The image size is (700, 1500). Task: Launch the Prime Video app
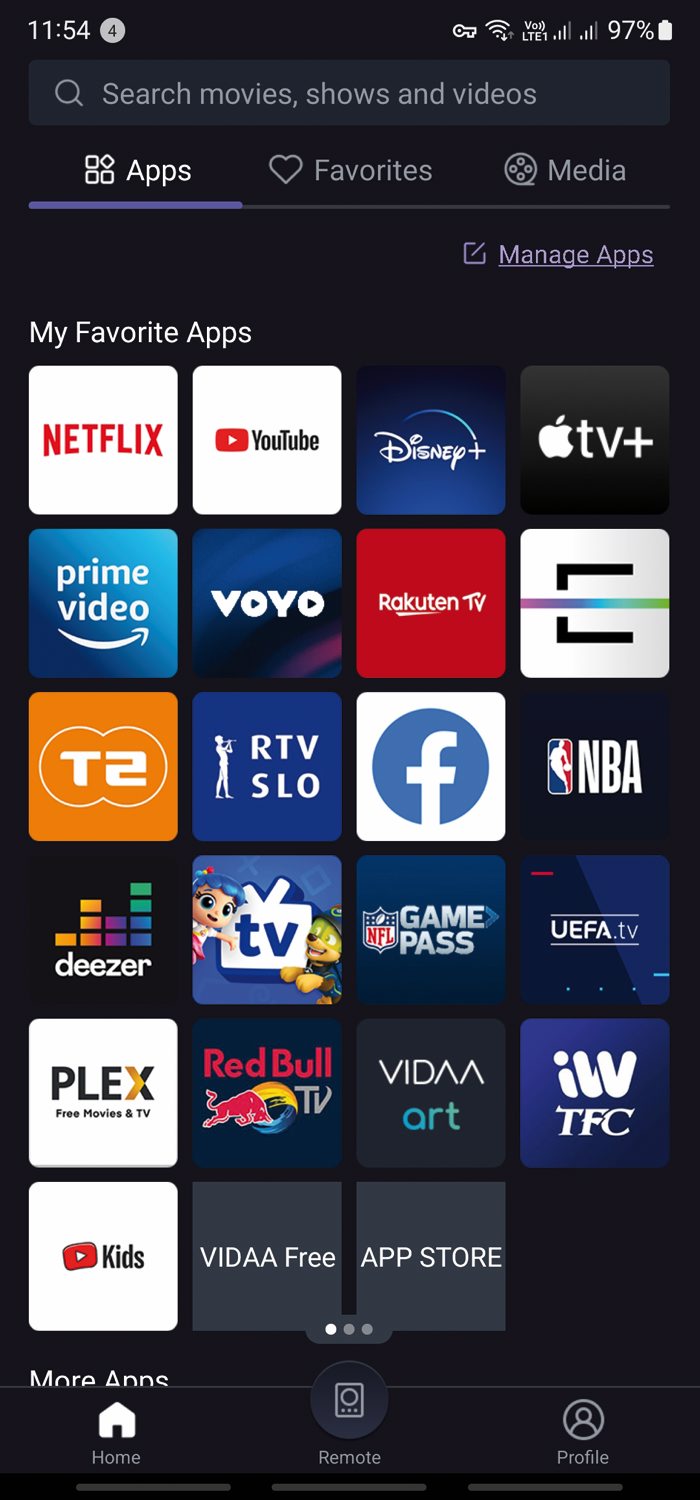tap(103, 603)
